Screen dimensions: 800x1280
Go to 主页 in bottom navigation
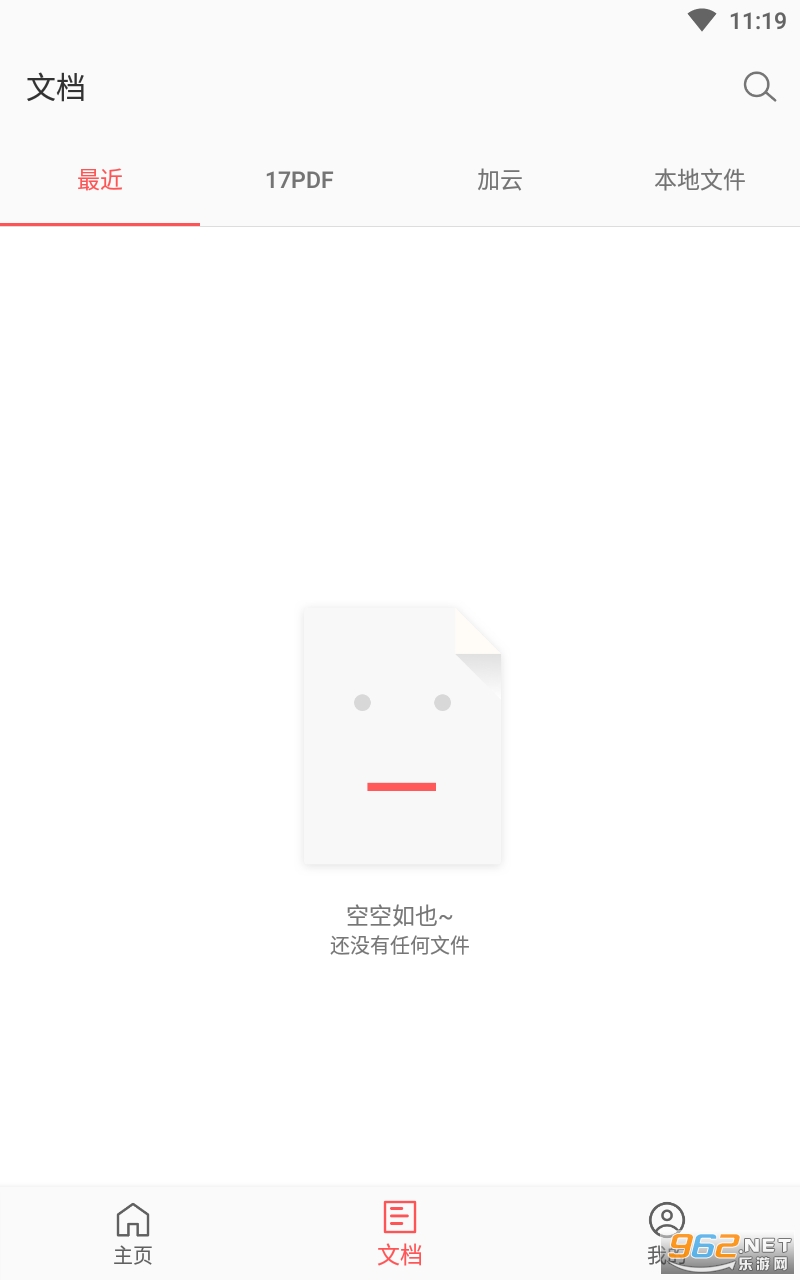(x=133, y=1233)
